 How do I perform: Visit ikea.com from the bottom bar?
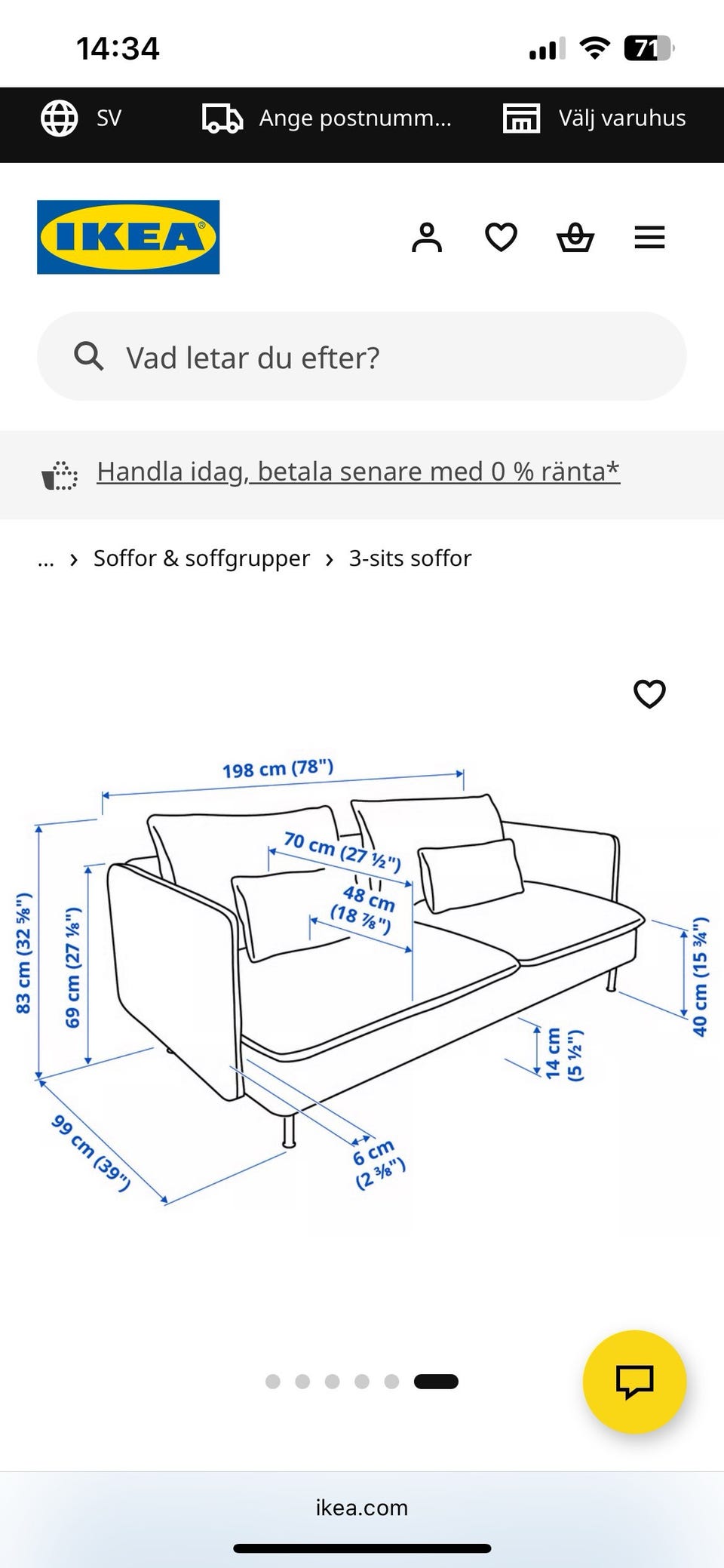[361, 1508]
